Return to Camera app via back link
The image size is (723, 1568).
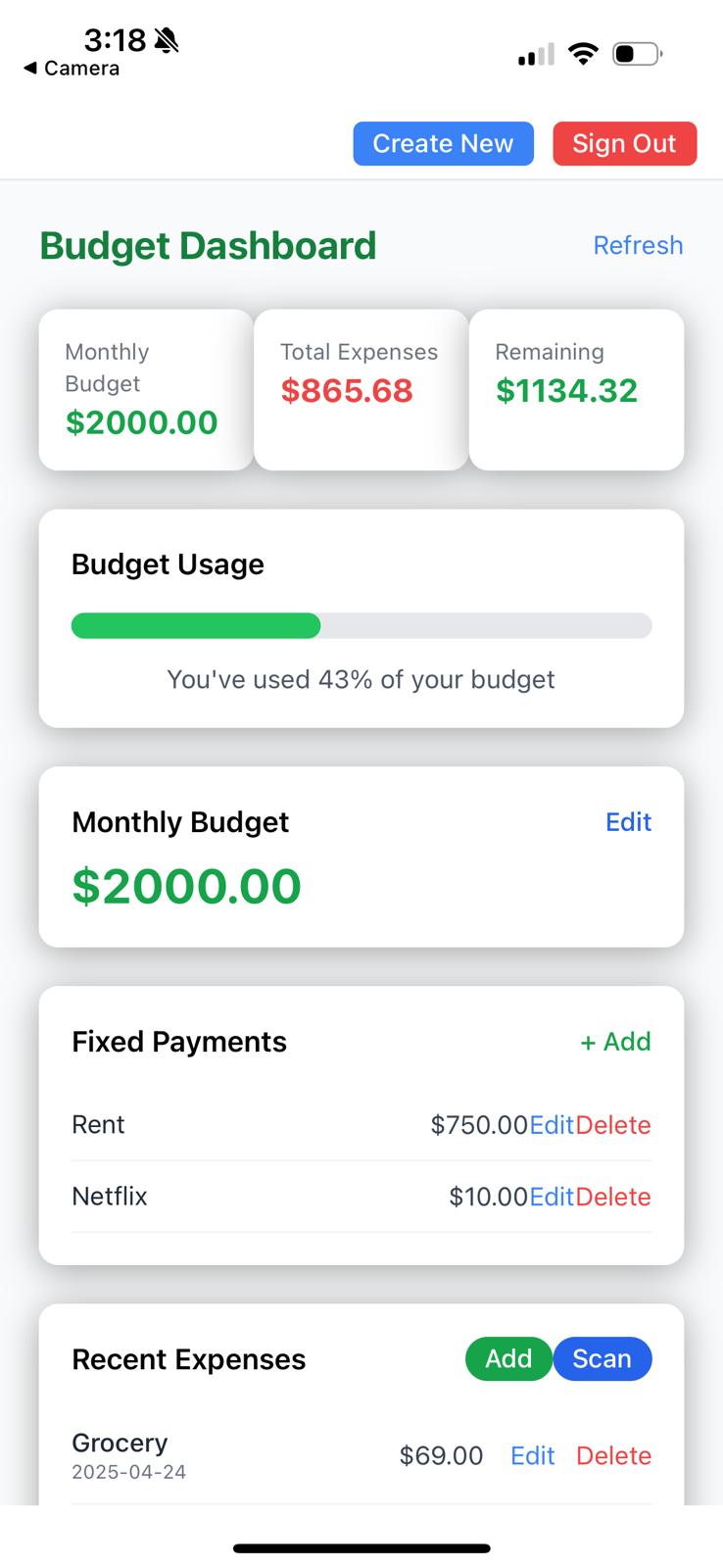coord(72,69)
